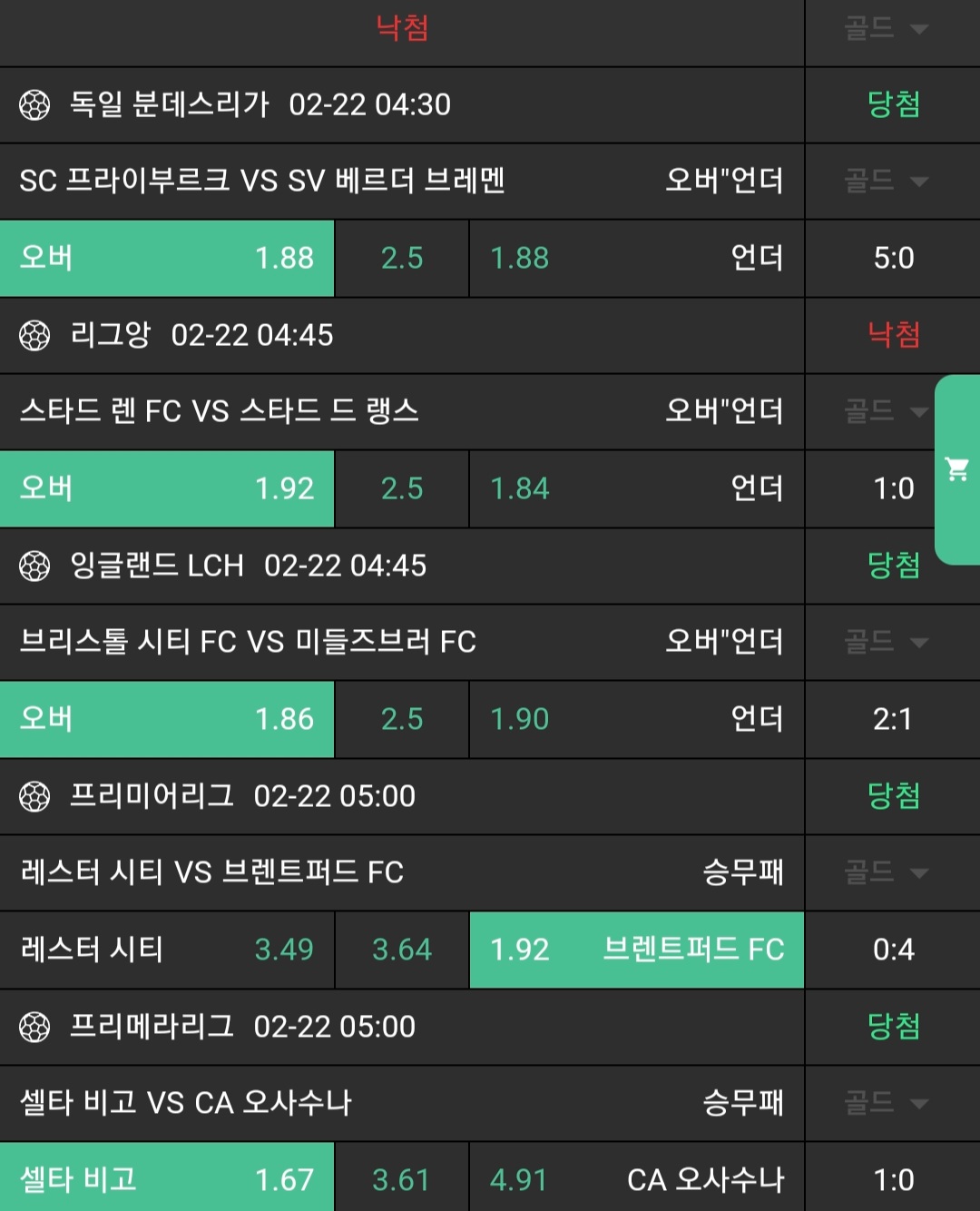
Task: Select 언더 1.88 for Freiburg vs Bremen
Action: tap(636, 258)
